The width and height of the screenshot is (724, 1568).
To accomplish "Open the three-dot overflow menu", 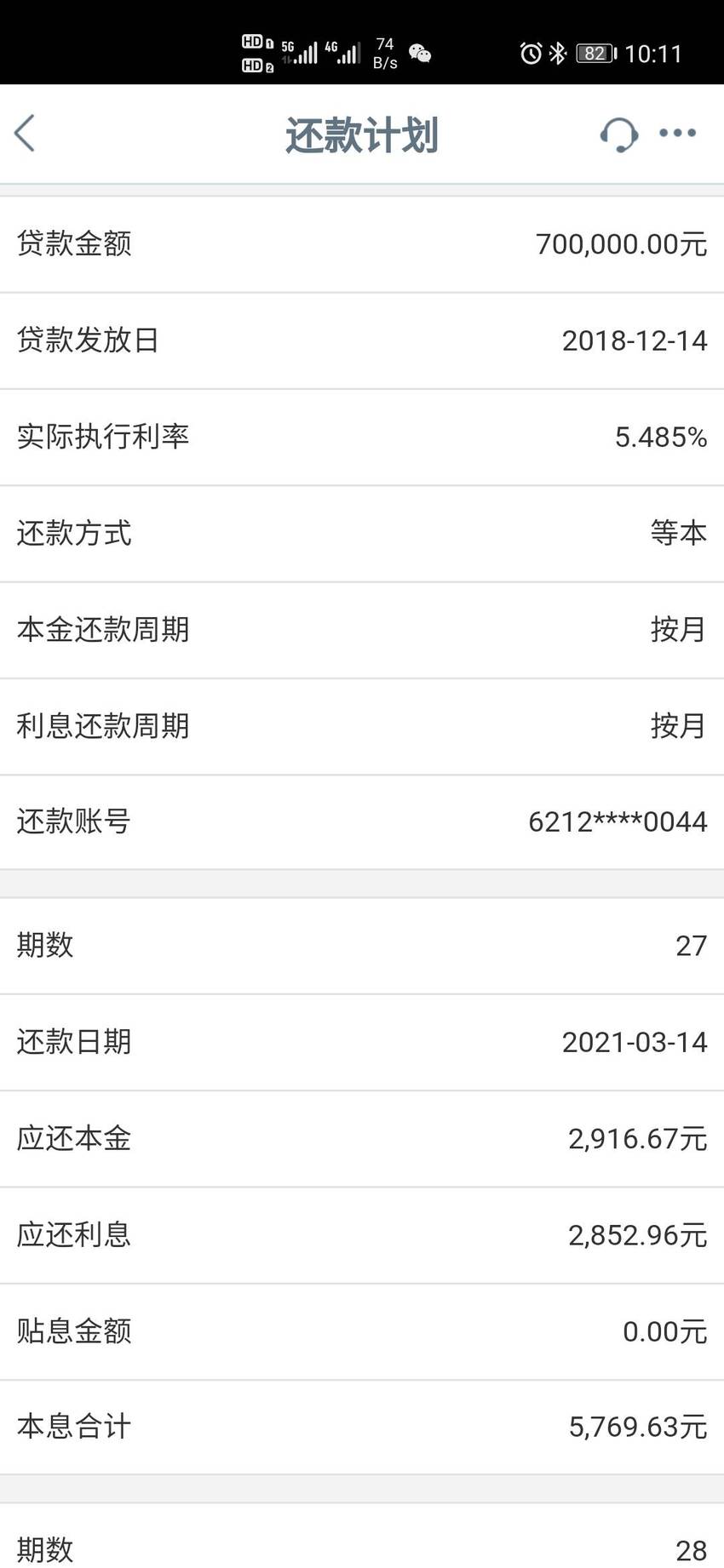I will coord(678,133).
